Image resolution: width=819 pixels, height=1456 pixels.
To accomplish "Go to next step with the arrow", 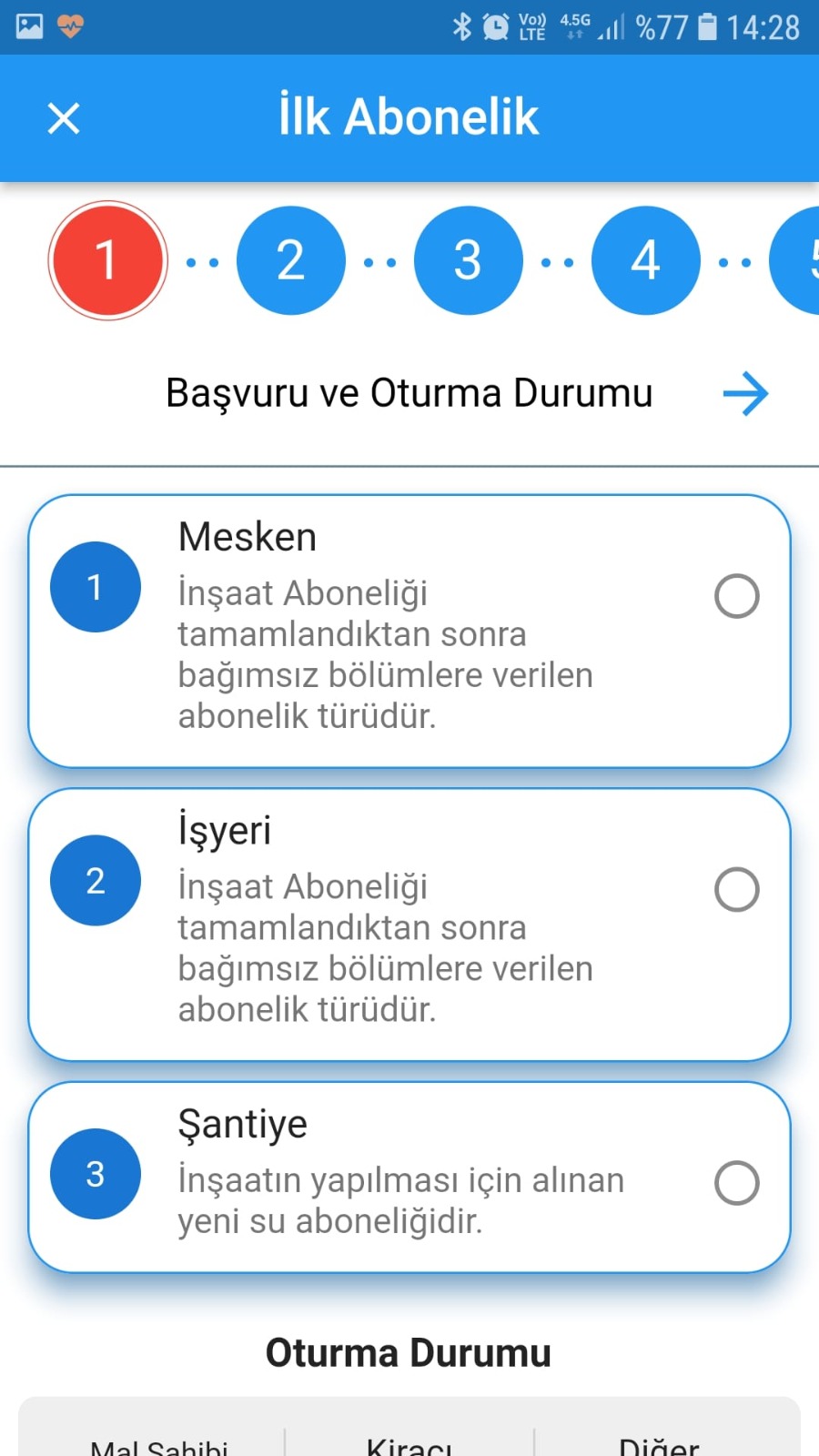I will coord(746,393).
